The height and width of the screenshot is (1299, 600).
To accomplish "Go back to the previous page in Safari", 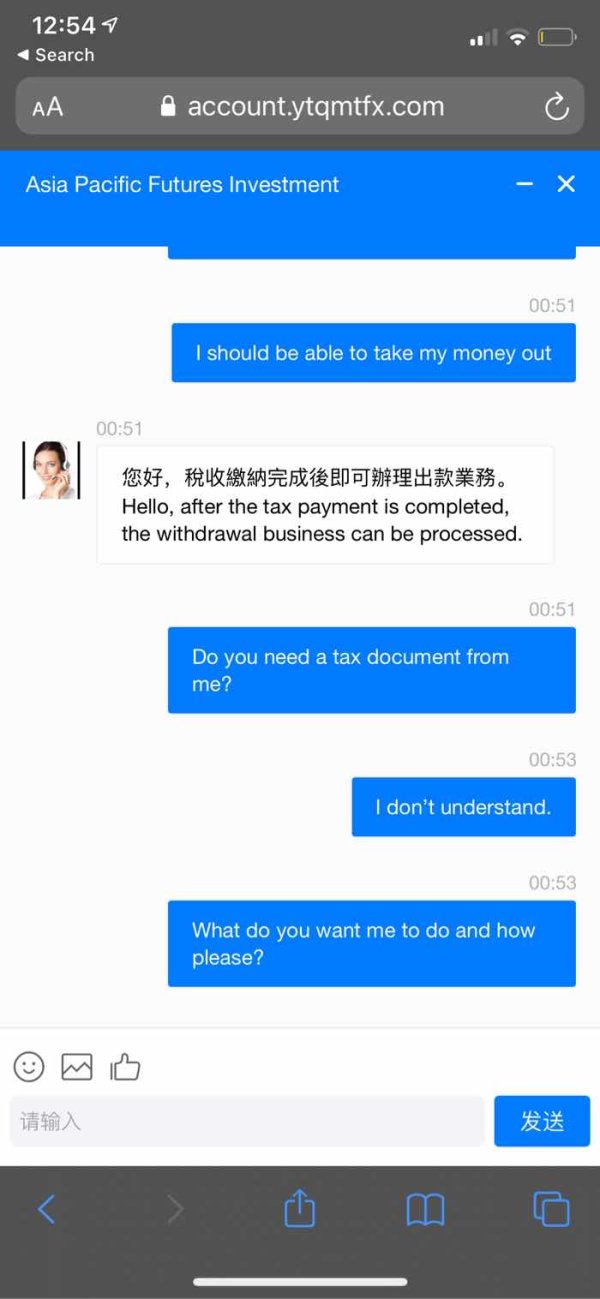I will point(46,1210).
